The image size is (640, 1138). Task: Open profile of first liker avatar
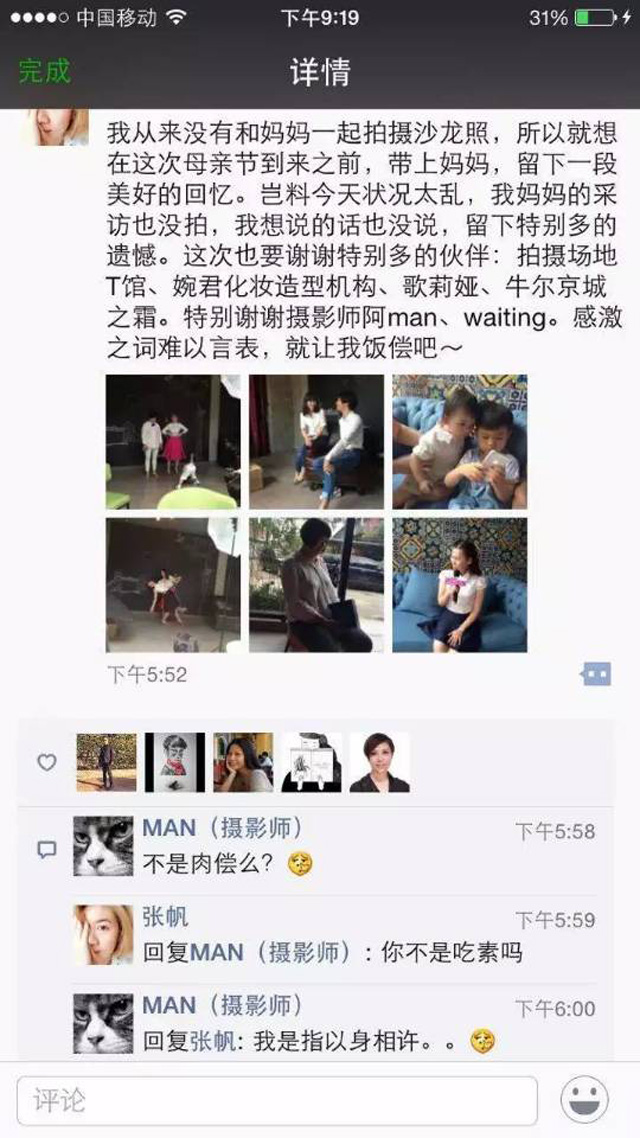pyautogui.click(x=106, y=763)
